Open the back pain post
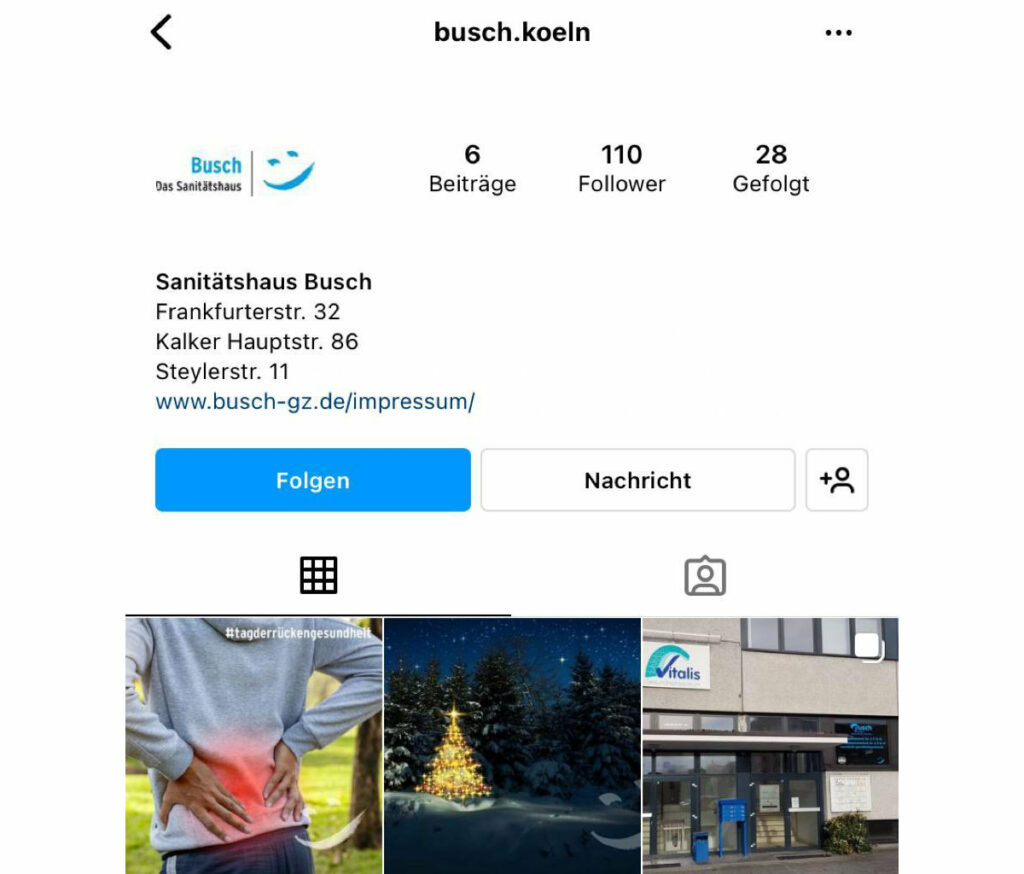This screenshot has height=874, width=1024. (x=253, y=745)
